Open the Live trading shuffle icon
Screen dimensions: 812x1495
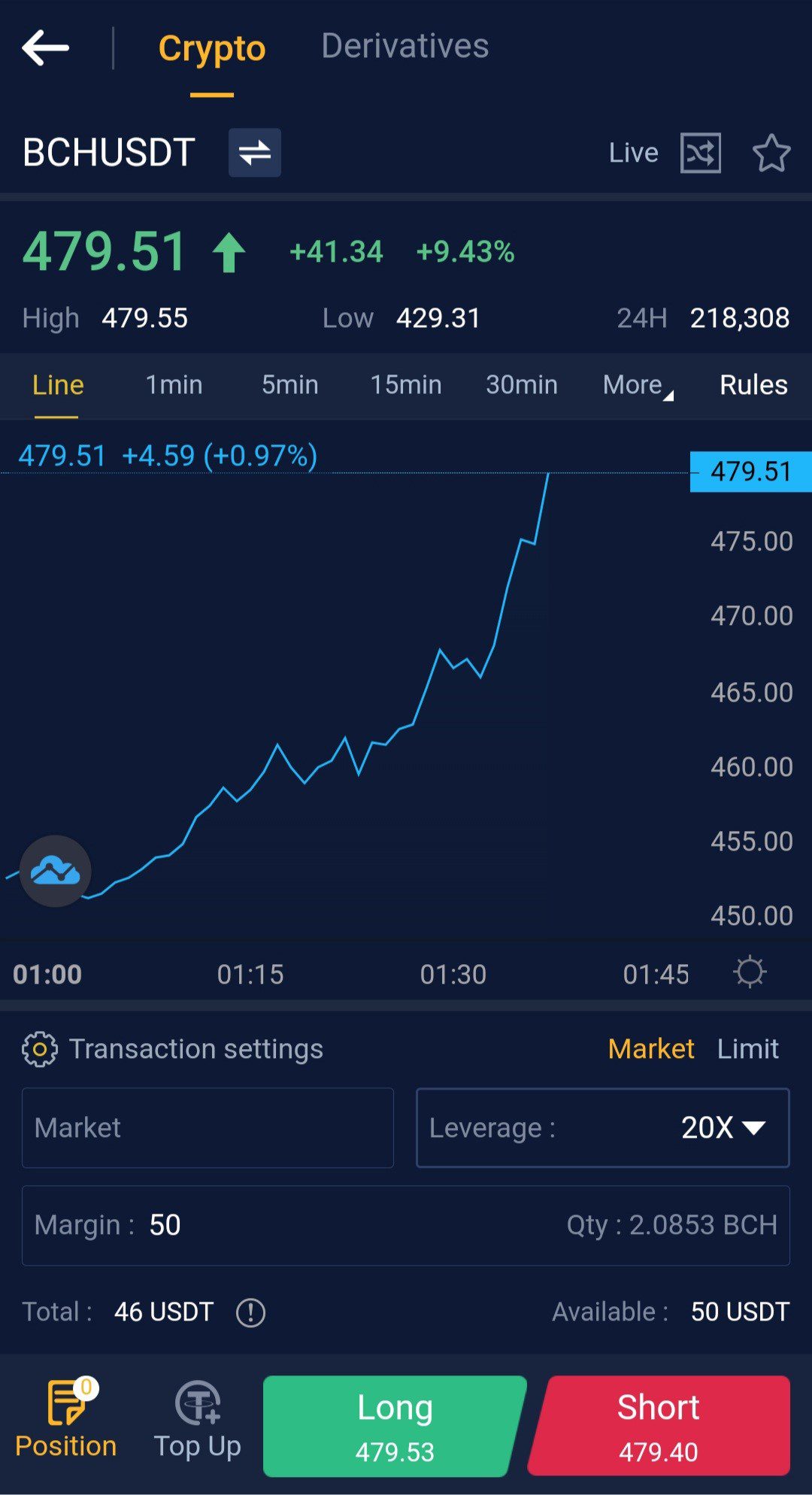point(700,153)
